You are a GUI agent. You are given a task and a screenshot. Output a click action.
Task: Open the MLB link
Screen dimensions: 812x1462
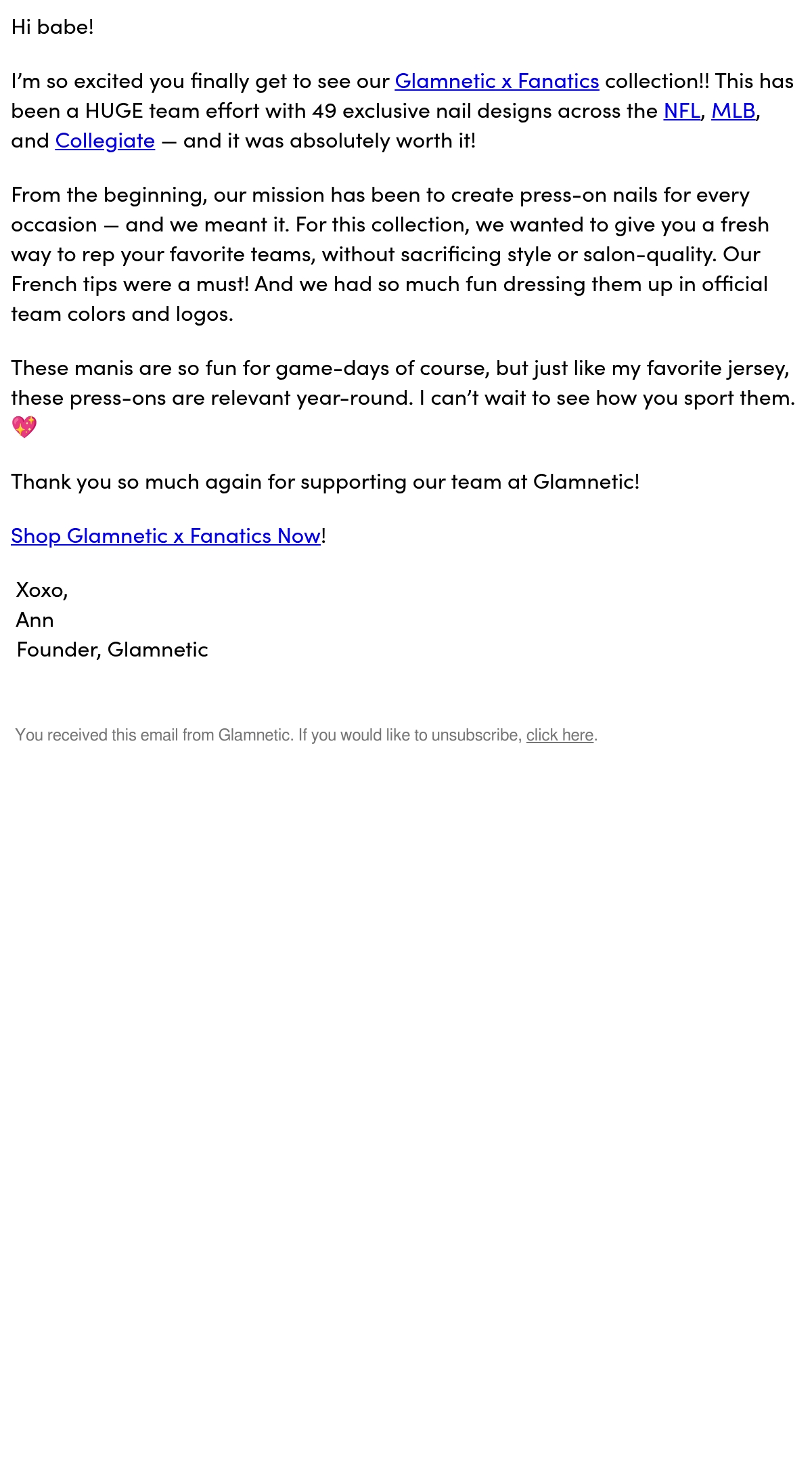pos(733,111)
